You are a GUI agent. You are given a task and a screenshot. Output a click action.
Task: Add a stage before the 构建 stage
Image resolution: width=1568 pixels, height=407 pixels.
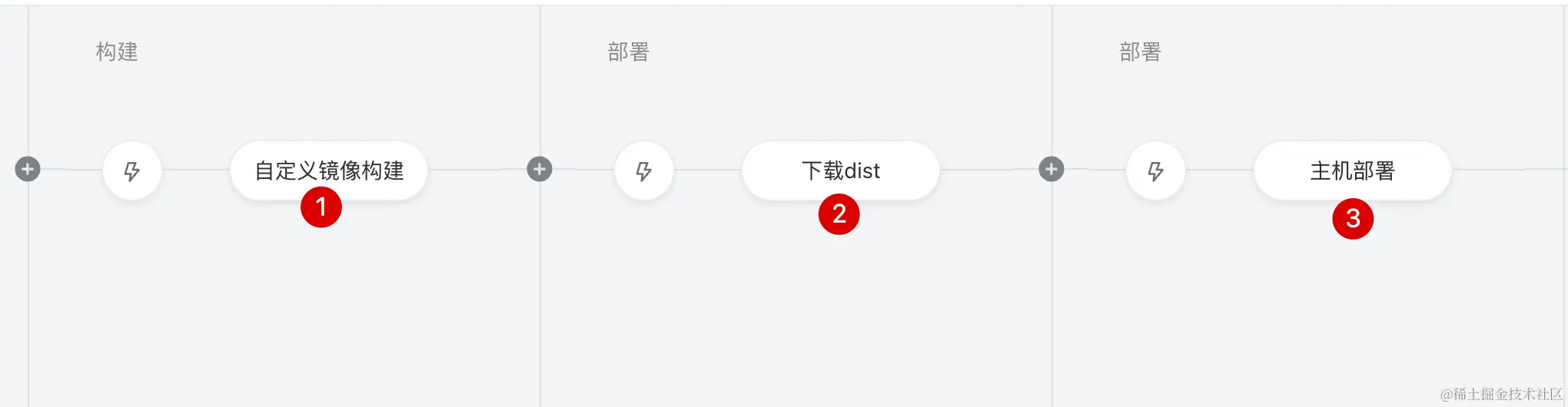pos(28,169)
